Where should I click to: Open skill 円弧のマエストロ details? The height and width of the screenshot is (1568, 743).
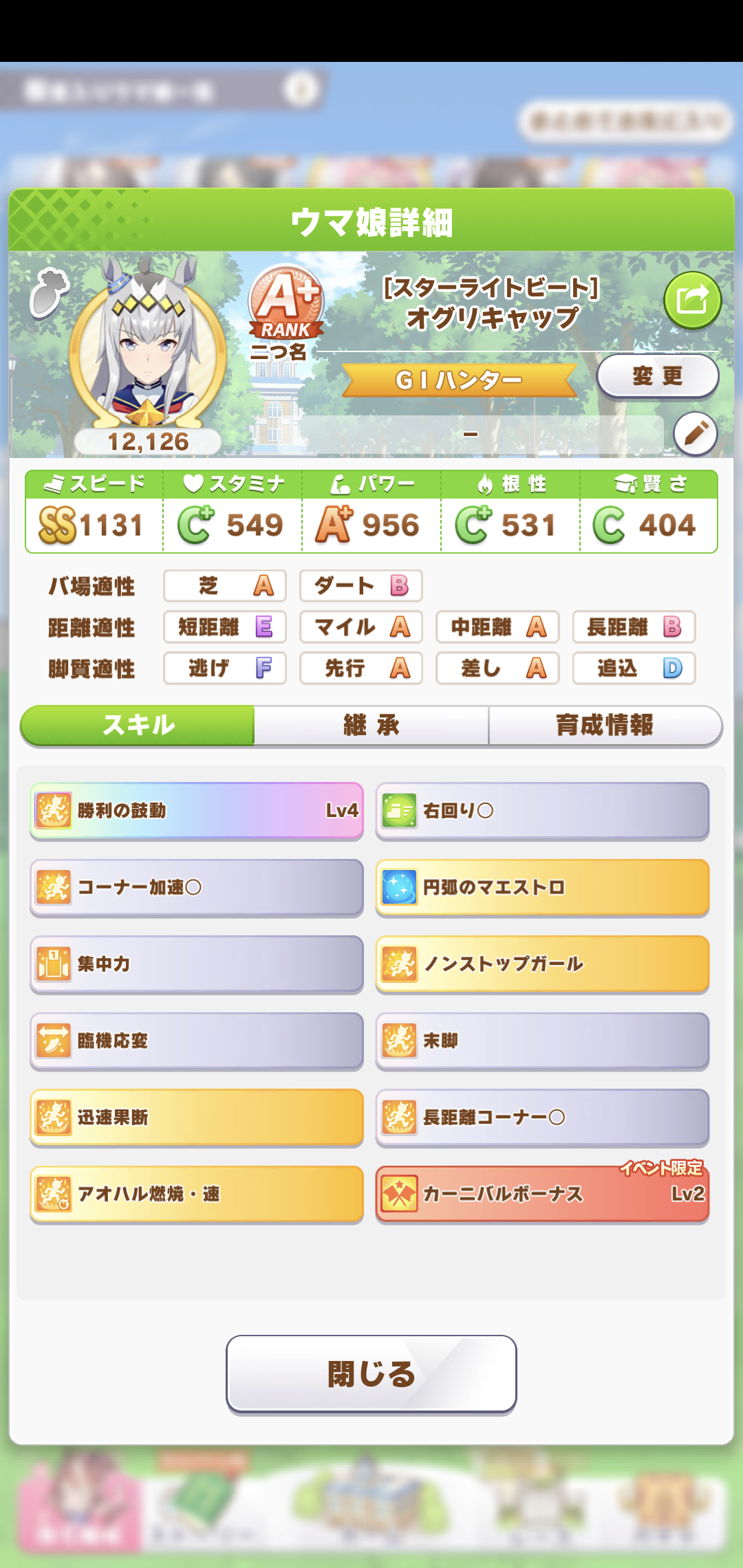coord(542,887)
